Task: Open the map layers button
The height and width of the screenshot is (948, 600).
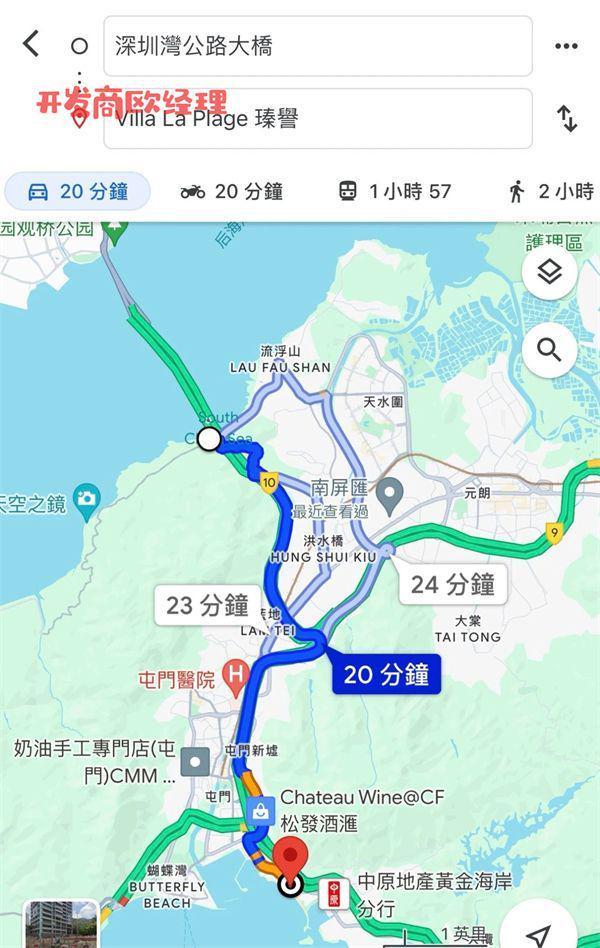Action: (x=549, y=272)
